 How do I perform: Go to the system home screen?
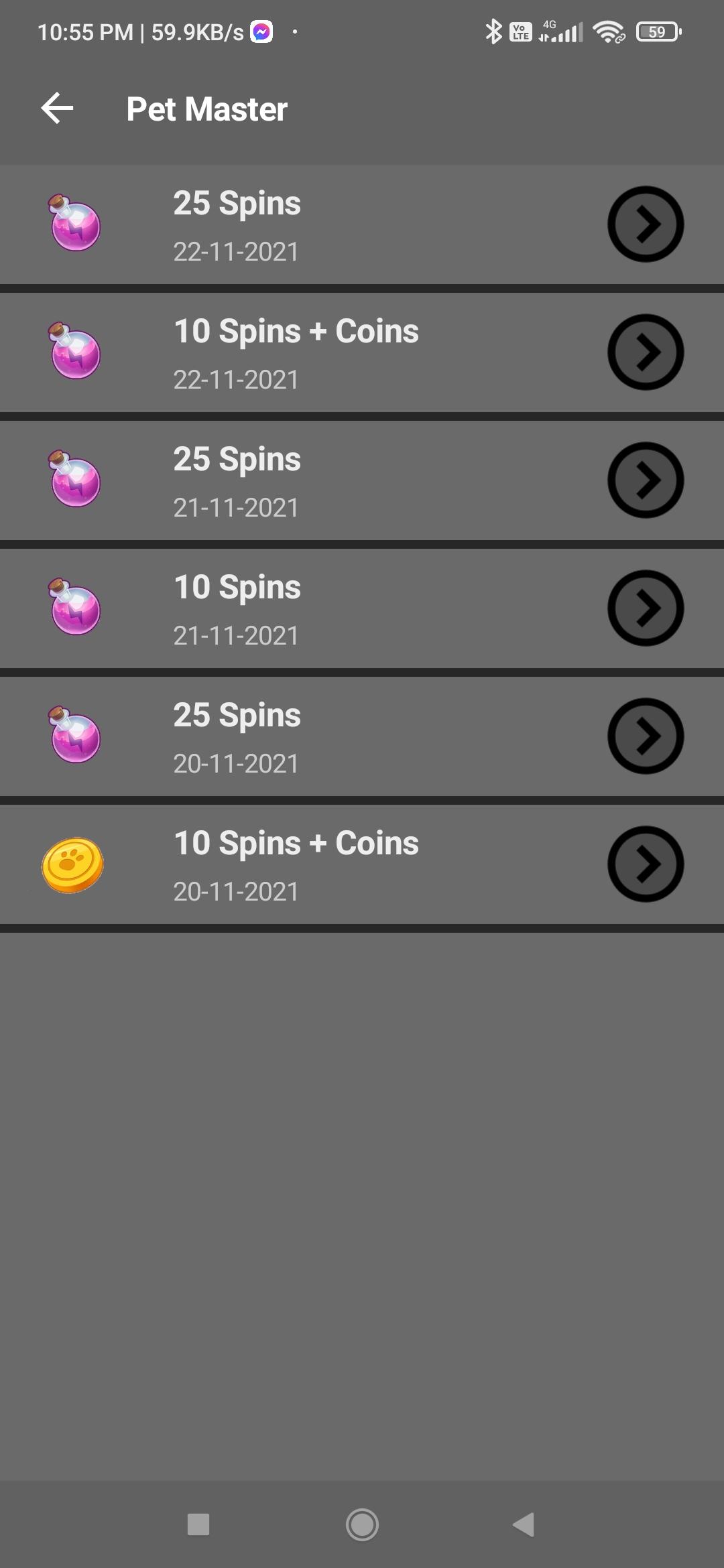pyautogui.click(x=362, y=1524)
